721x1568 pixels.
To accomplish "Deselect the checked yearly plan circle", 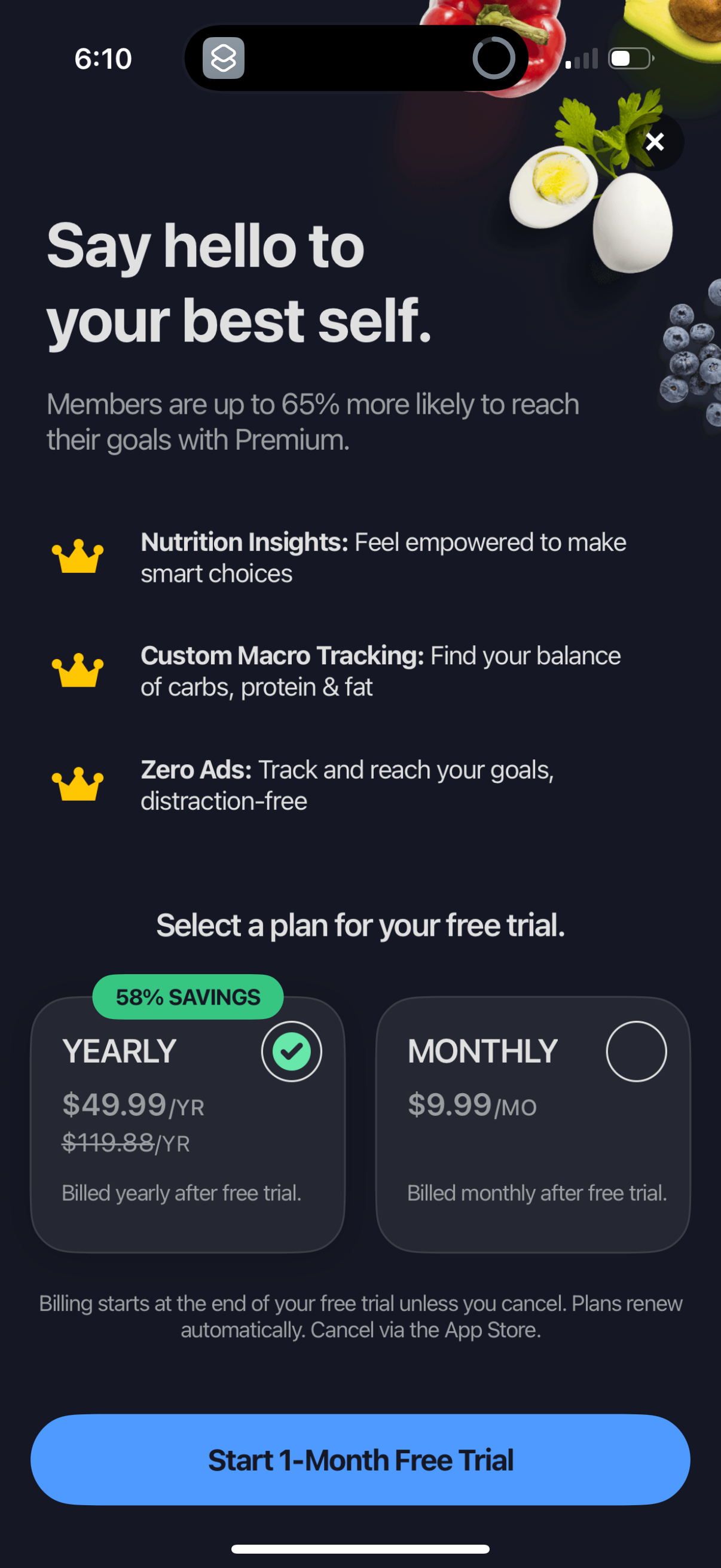I will pyautogui.click(x=291, y=1051).
